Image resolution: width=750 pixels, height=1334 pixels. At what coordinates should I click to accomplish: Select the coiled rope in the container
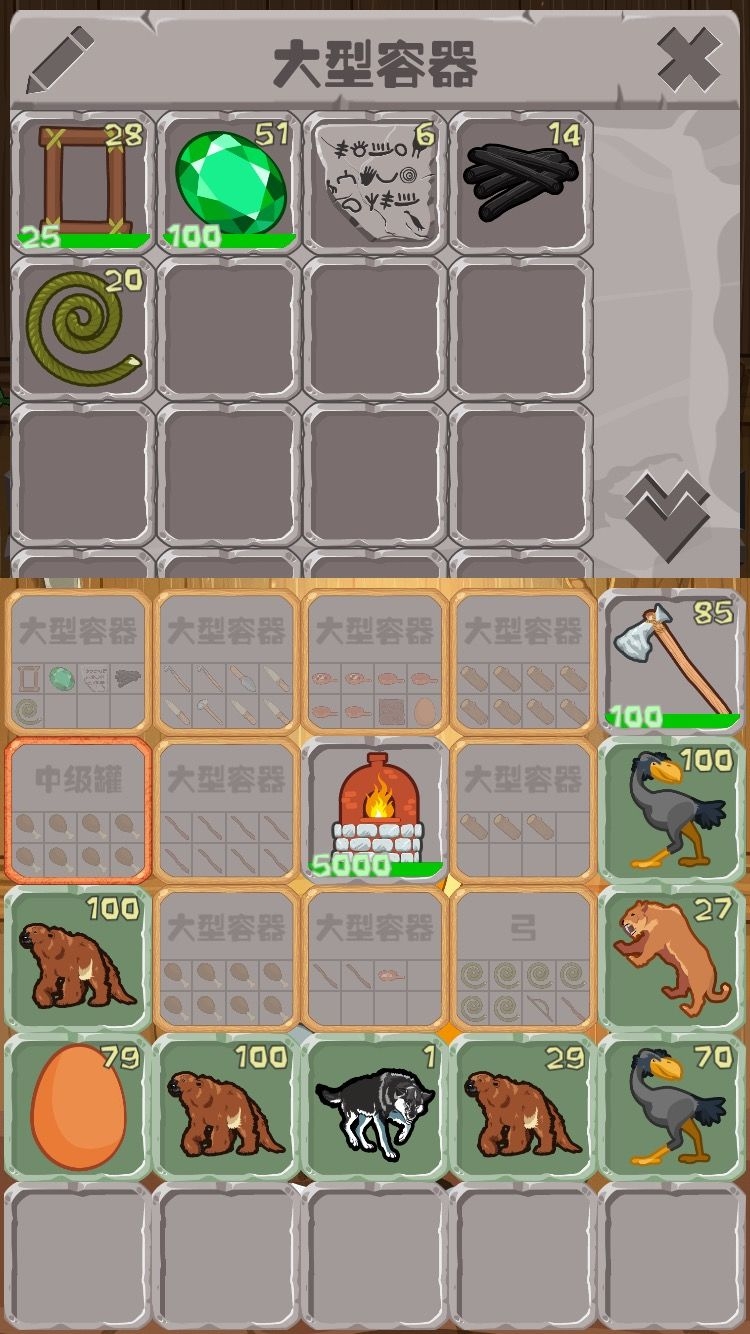coord(83,328)
